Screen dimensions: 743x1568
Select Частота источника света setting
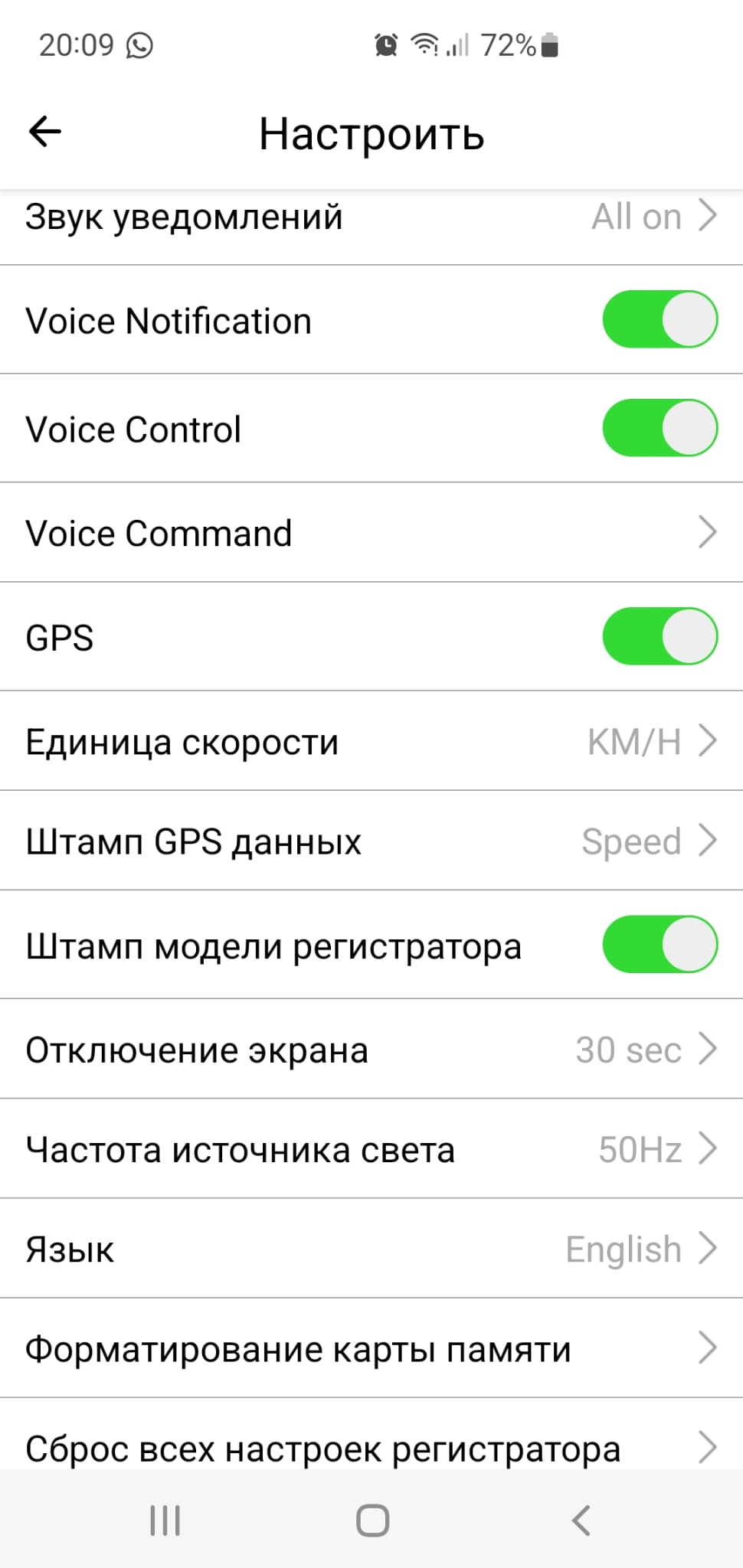tap(371, 1149)
